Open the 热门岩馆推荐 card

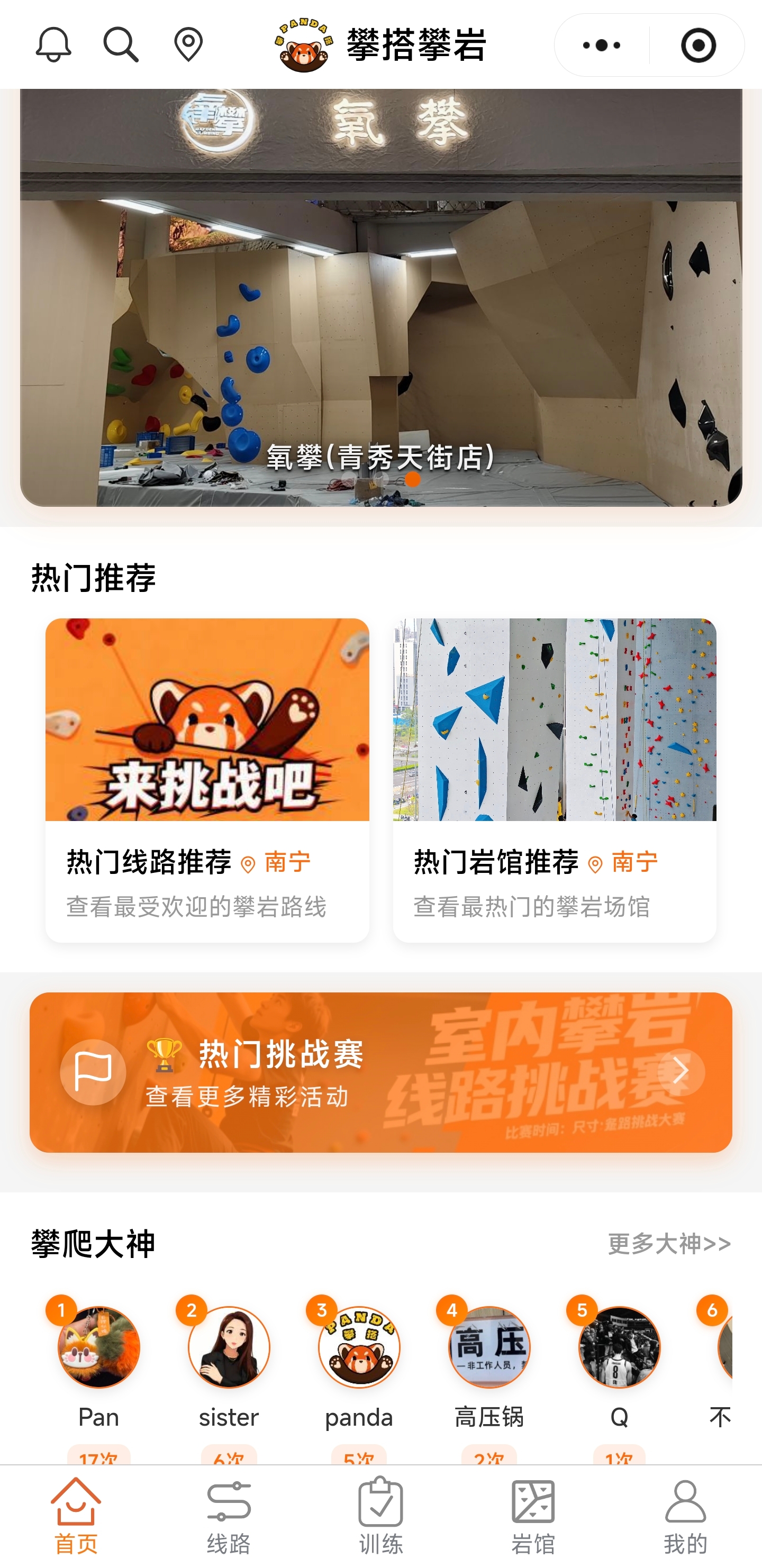[554, 780]
